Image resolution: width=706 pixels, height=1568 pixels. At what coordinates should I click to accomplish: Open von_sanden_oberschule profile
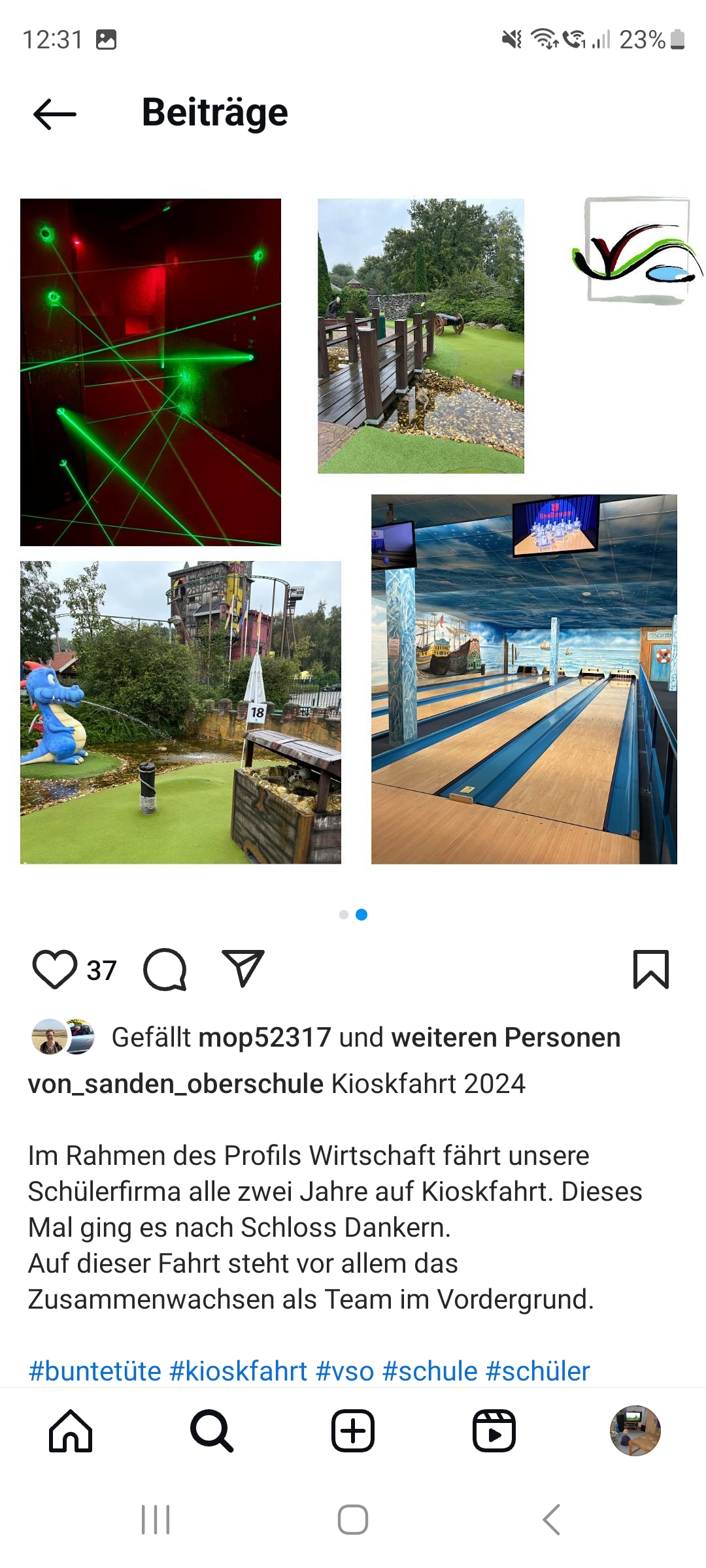[176, 1084]
